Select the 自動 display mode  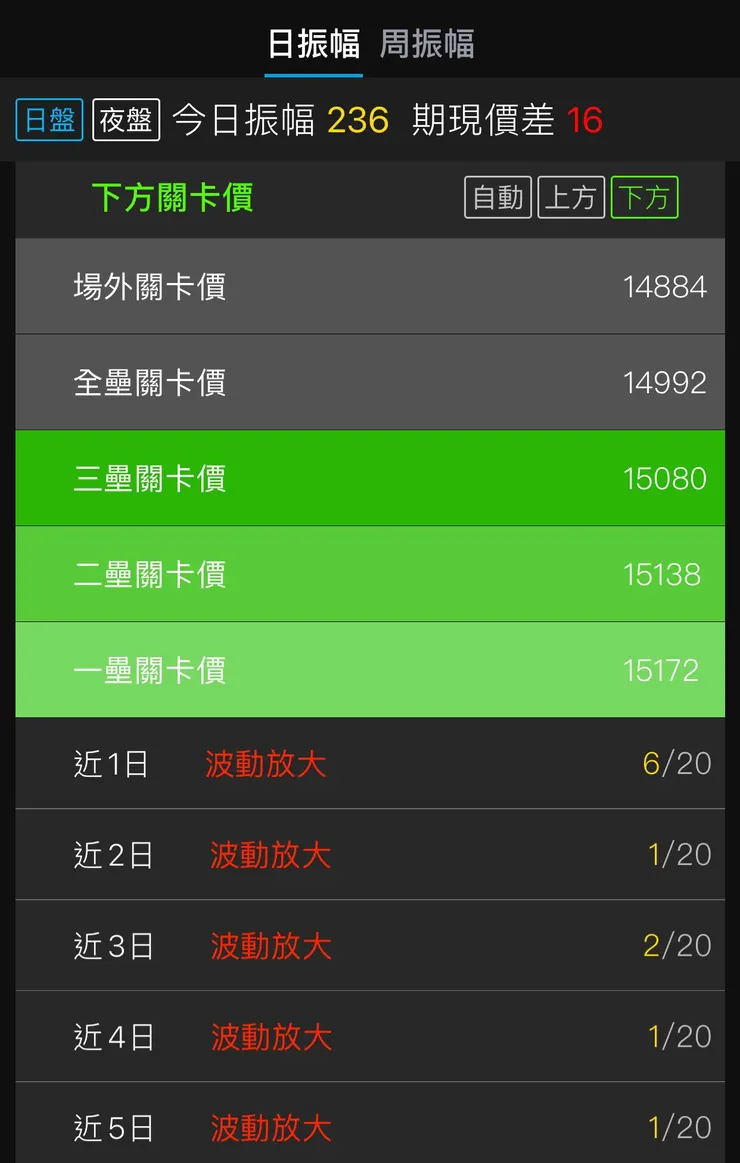tap(497, 198)
